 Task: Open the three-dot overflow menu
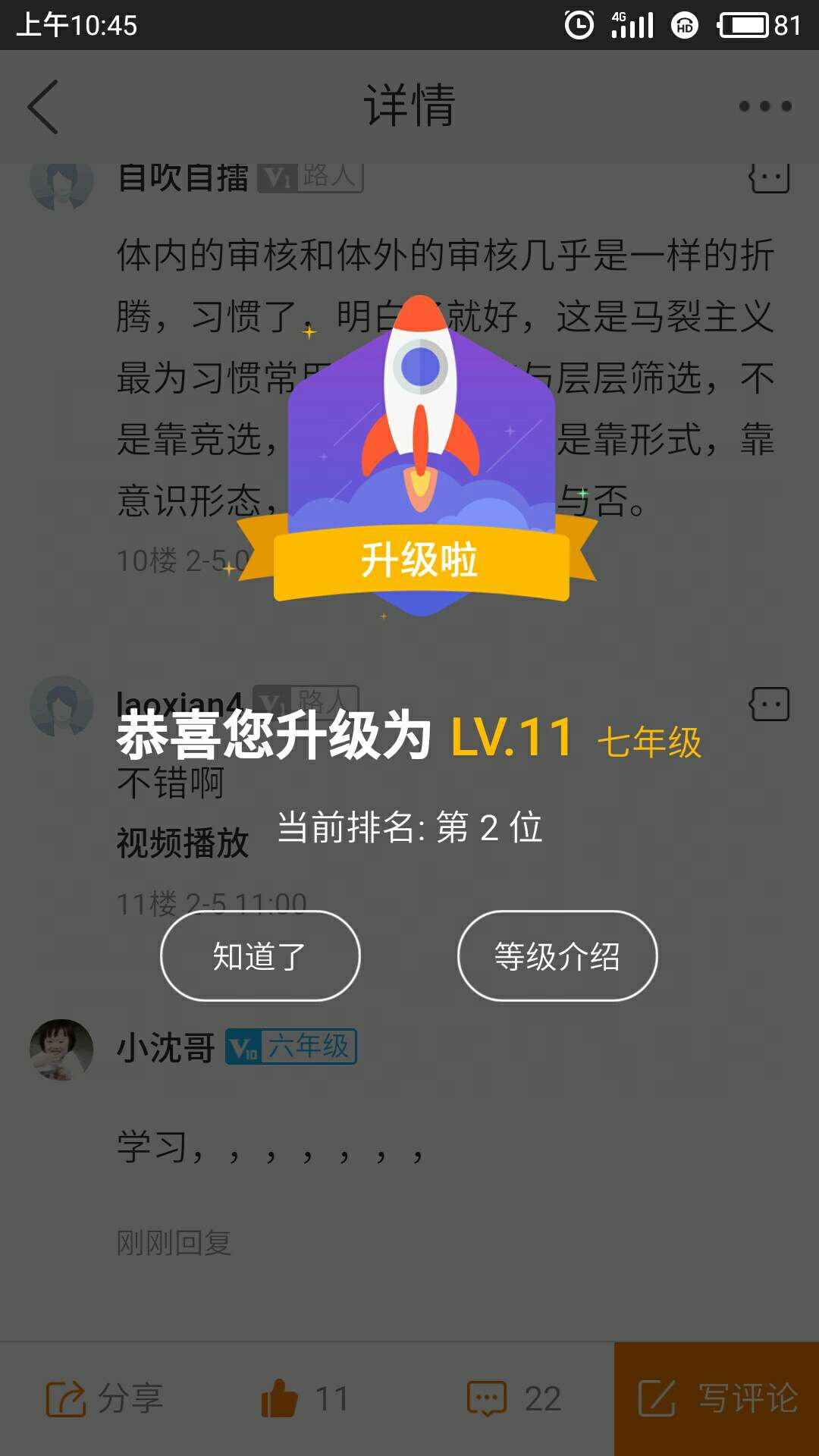(x=765, y=106)
